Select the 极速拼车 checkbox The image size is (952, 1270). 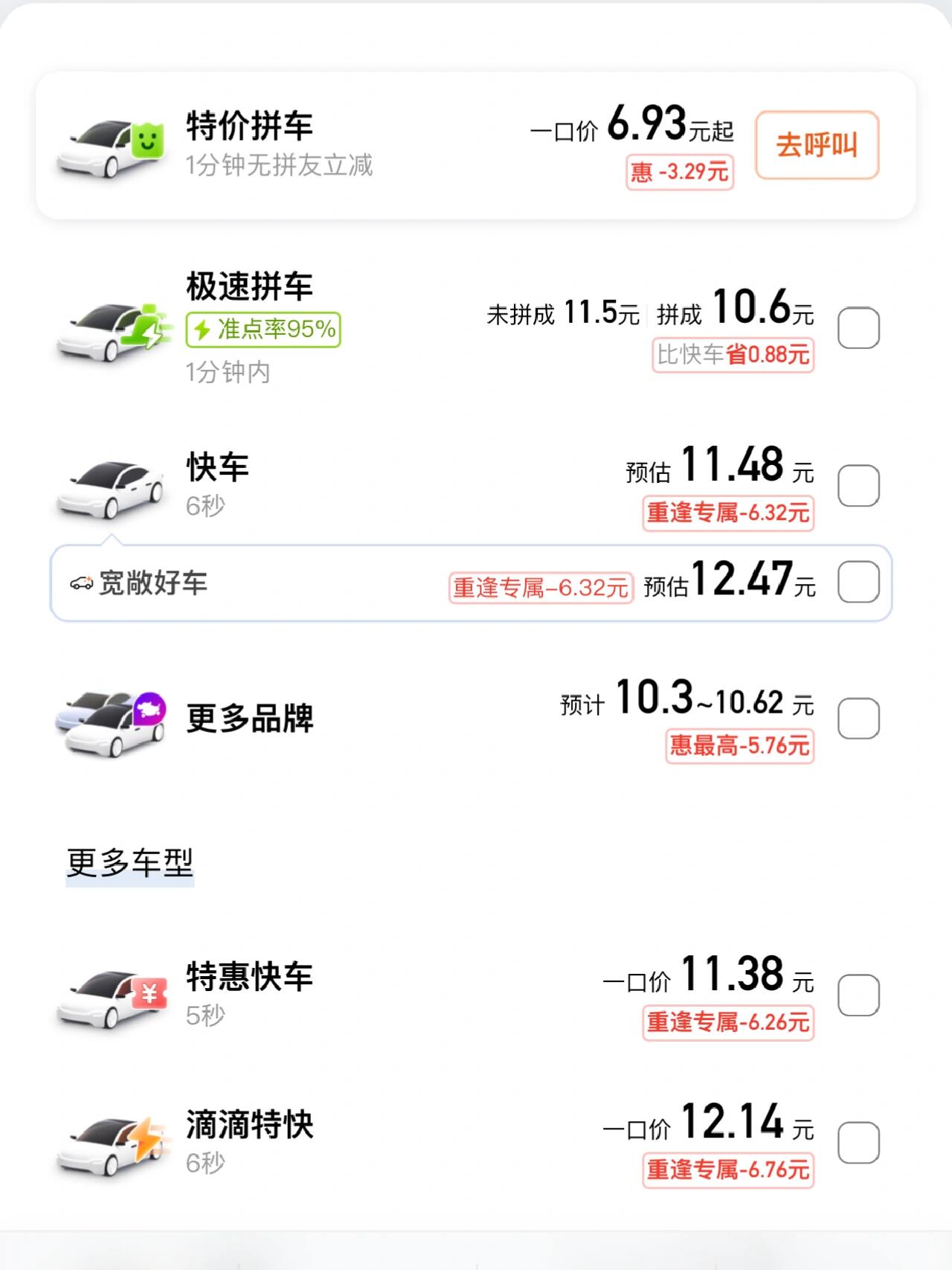[858, 328]
